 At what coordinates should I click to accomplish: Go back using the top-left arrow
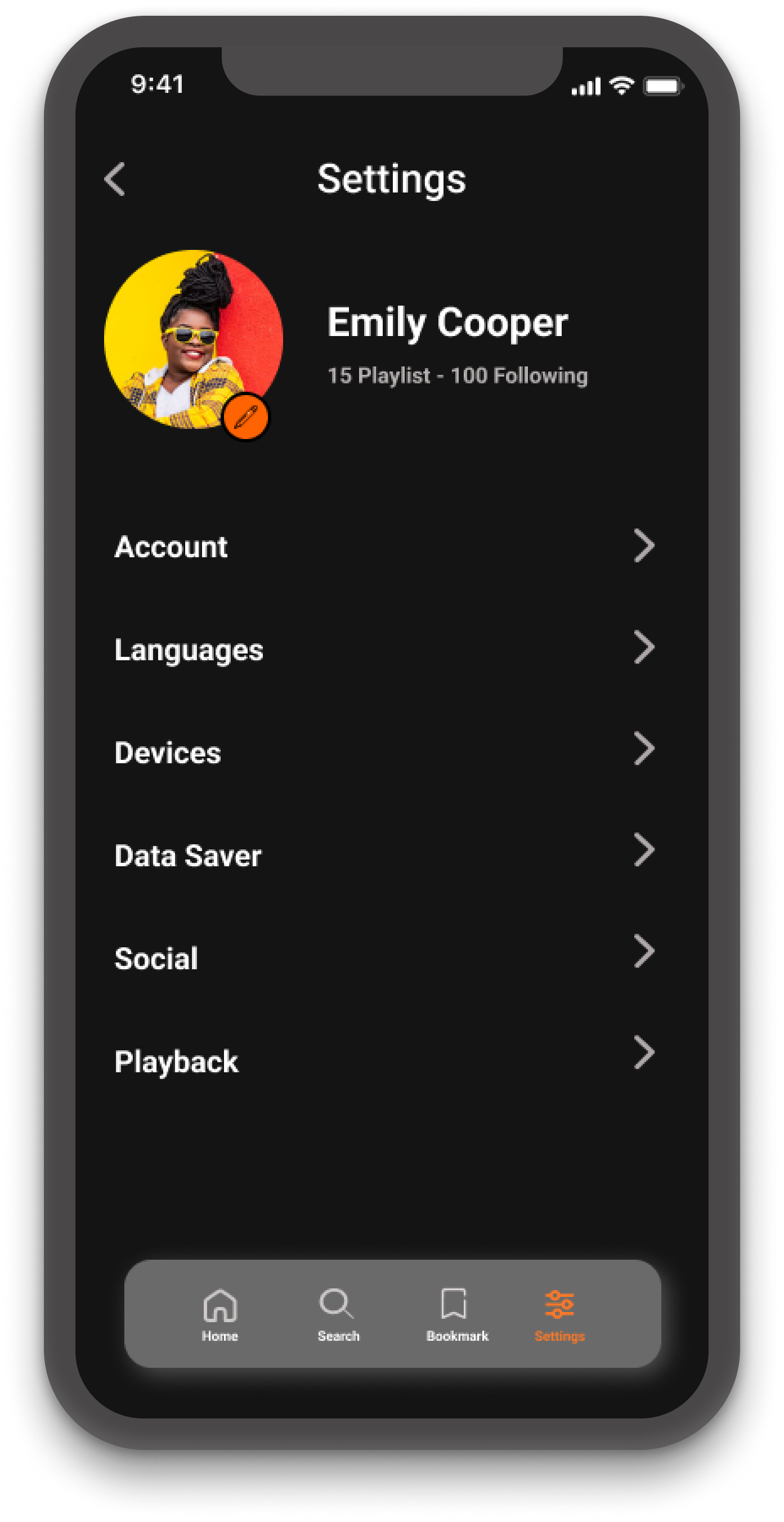[115, 179]
